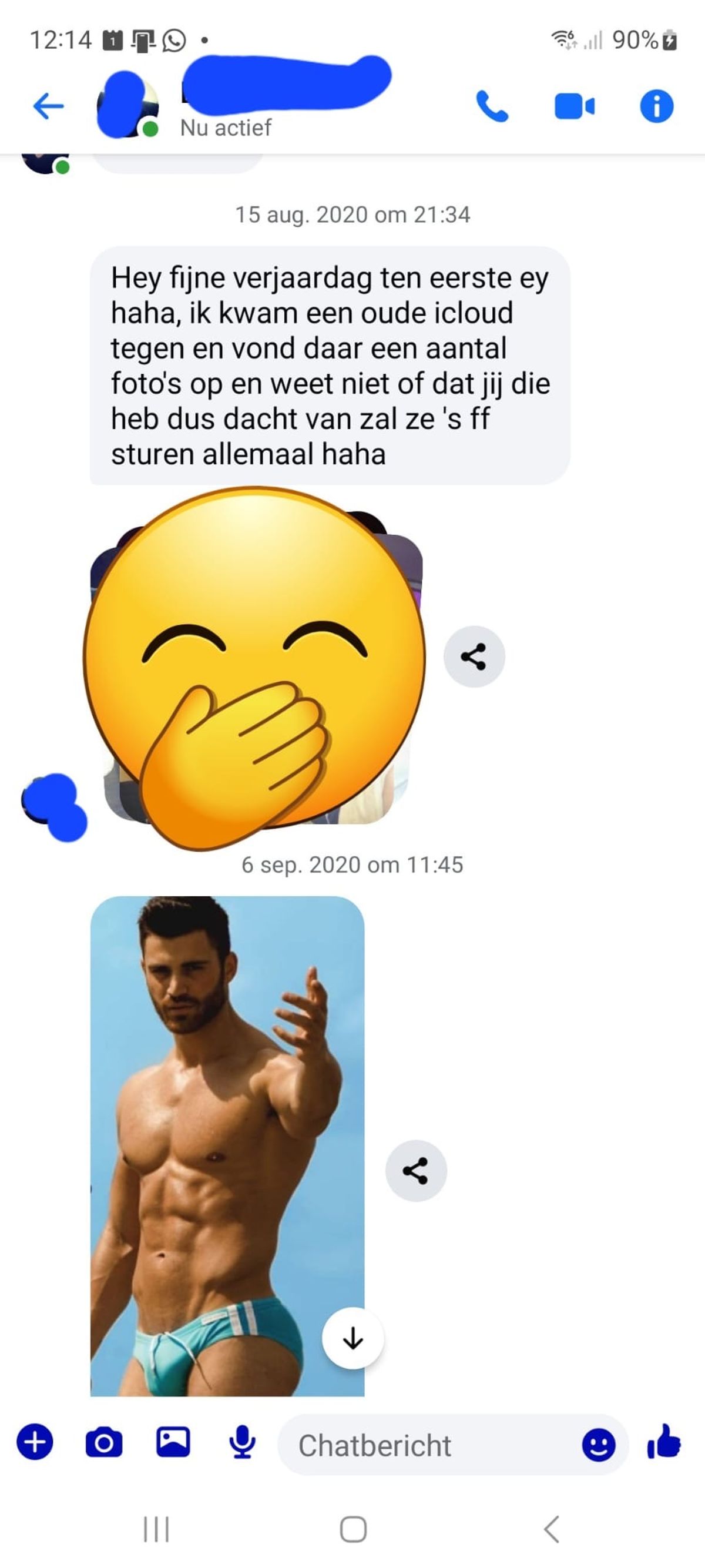Open recent apps from navigation bar

pos(156,1529)
